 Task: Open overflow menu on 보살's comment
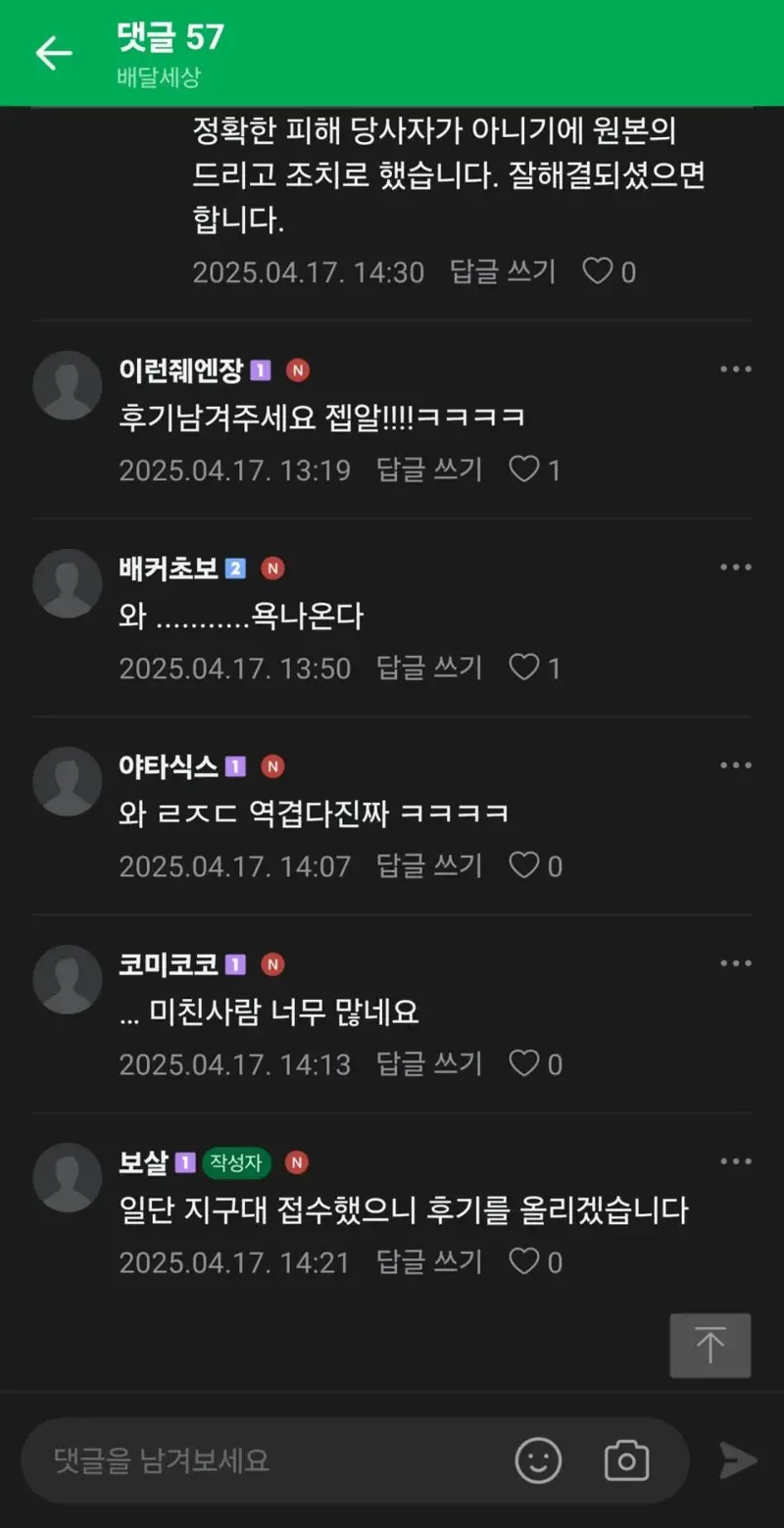(x=735, y=1161)
